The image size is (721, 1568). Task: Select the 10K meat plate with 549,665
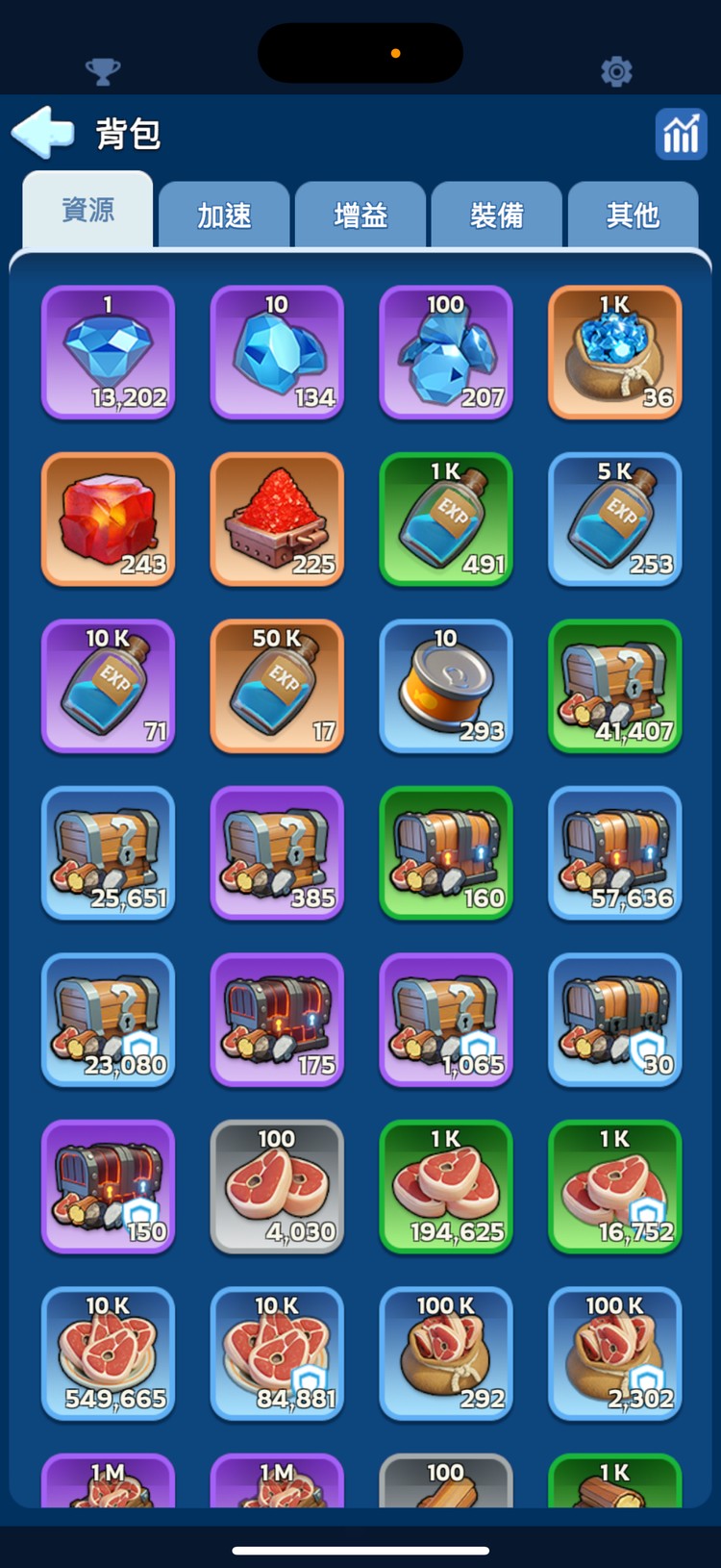(x=108, y=1353)
